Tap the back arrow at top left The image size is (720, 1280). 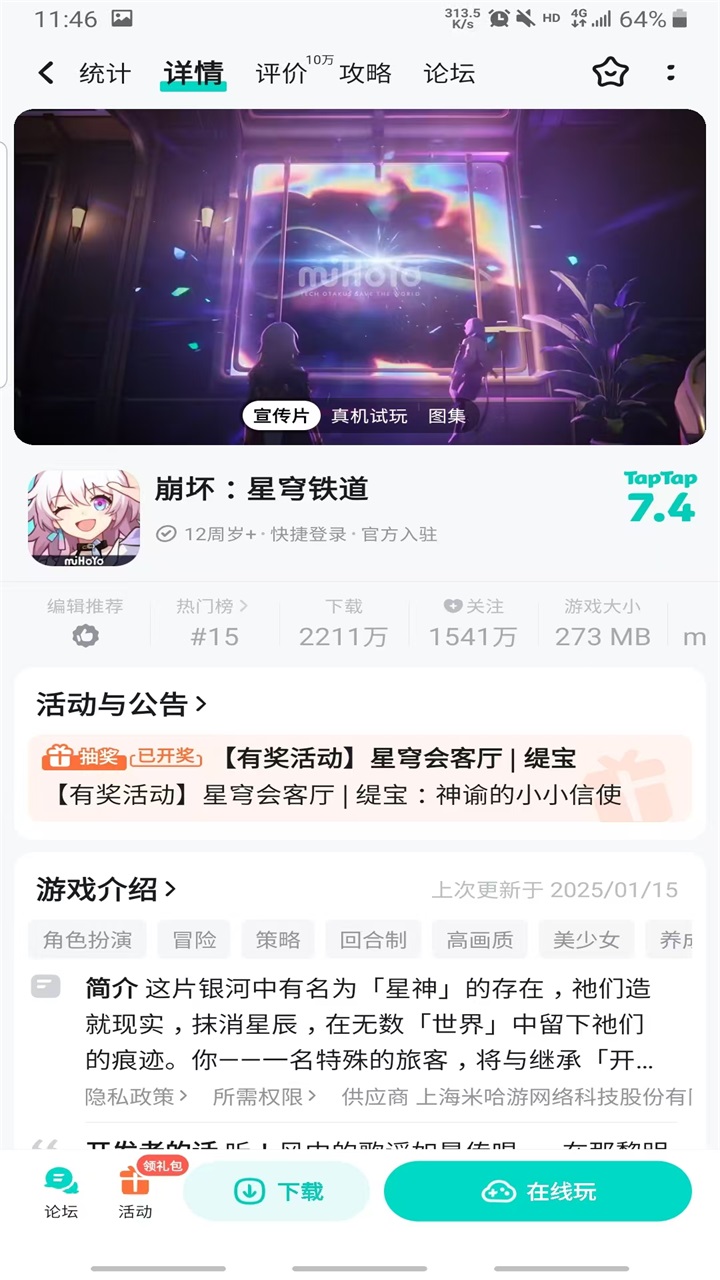(47, 73)
